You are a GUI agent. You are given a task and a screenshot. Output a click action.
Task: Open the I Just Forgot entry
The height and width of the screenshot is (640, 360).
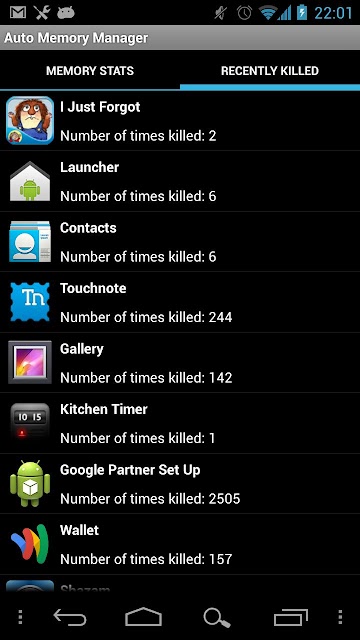point(180,121)
